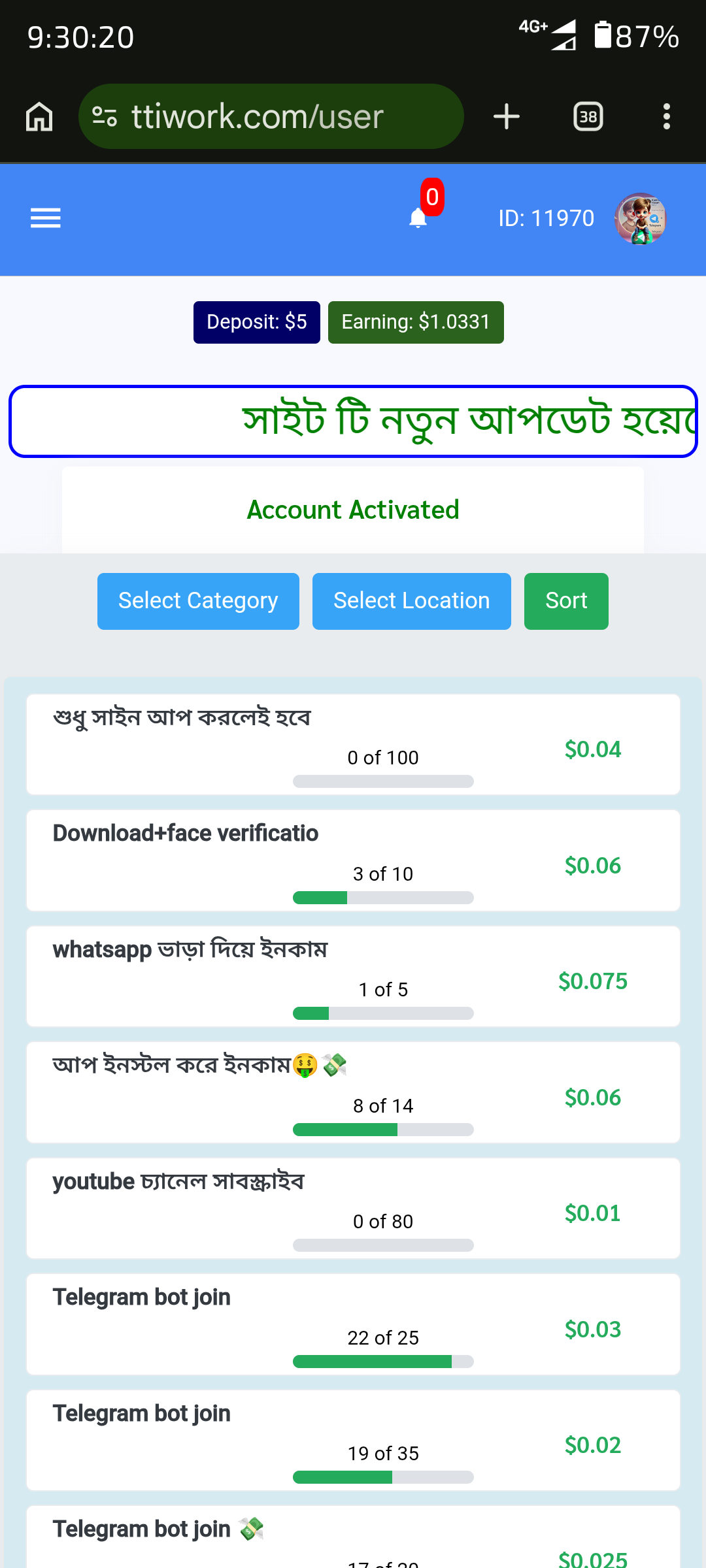Open Telegram bot join task paying $0.02
This screenshot has height=1568, width=706.
[x=353, y=1440]
